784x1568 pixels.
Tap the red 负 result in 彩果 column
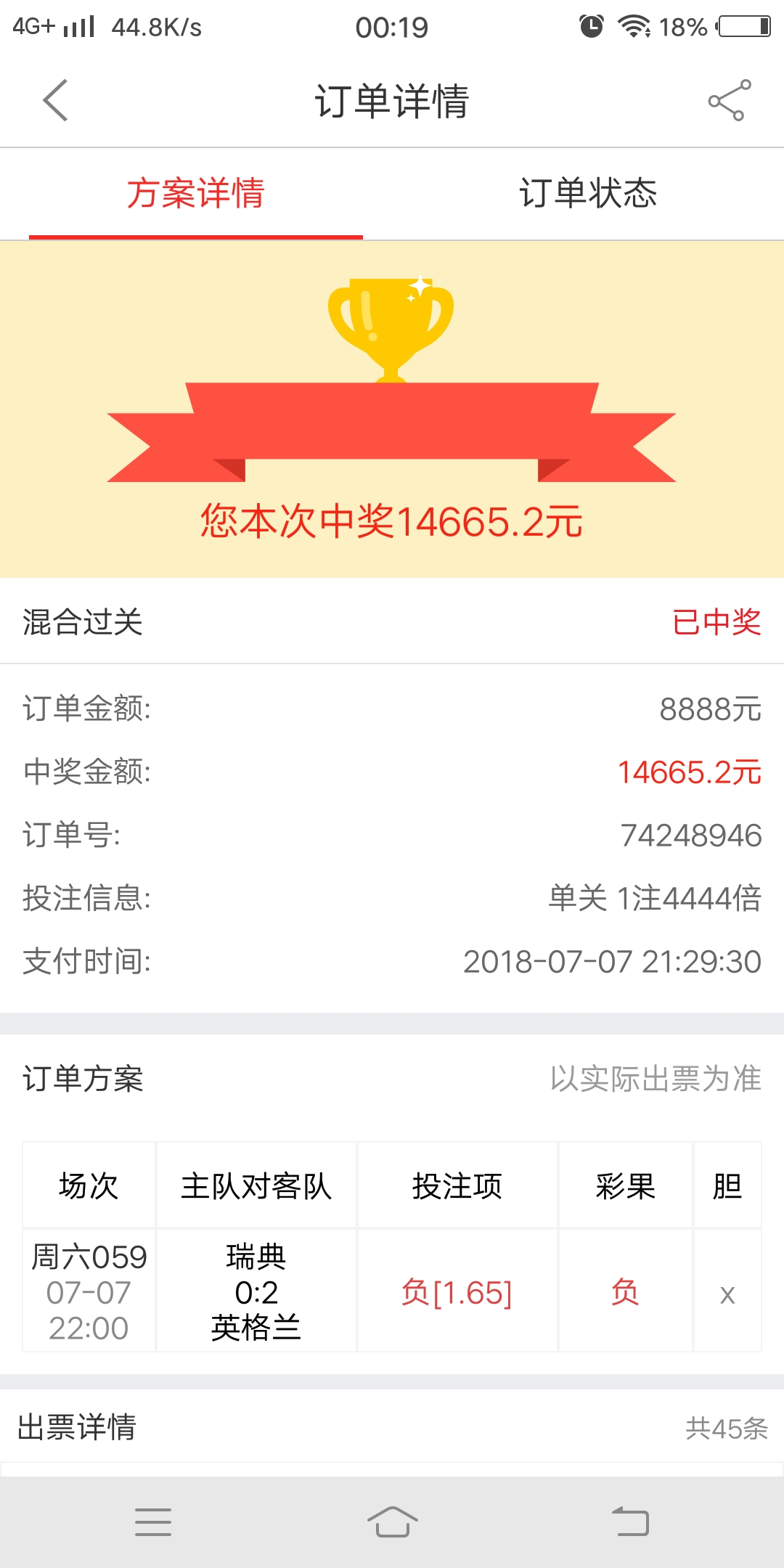(624, 1292)
